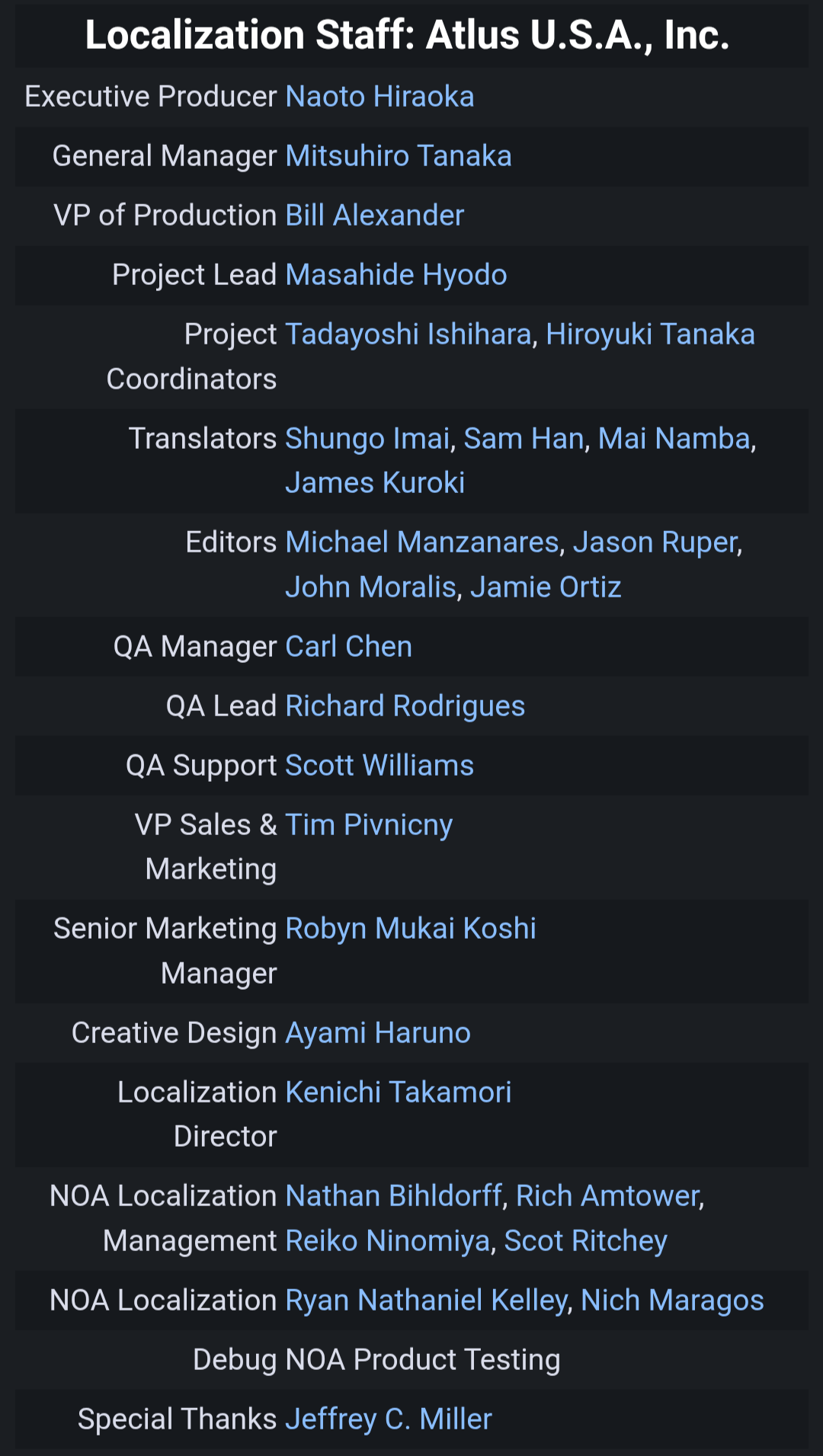This screenshot has height=1456, width=823.
Task: View Nich Maragos' credits
Action: 672,1301
